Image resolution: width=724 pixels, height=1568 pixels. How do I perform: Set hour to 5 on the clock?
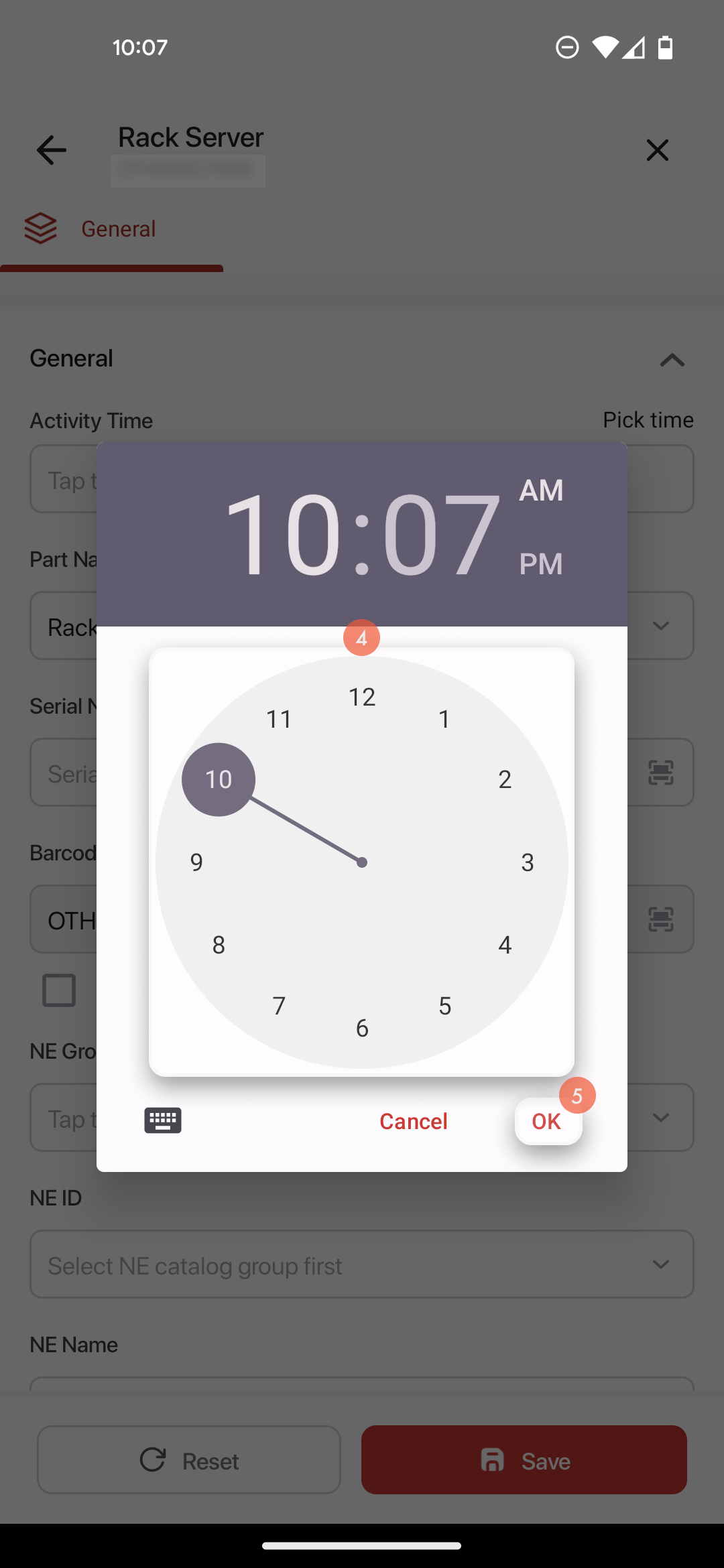pos(444,1006)
